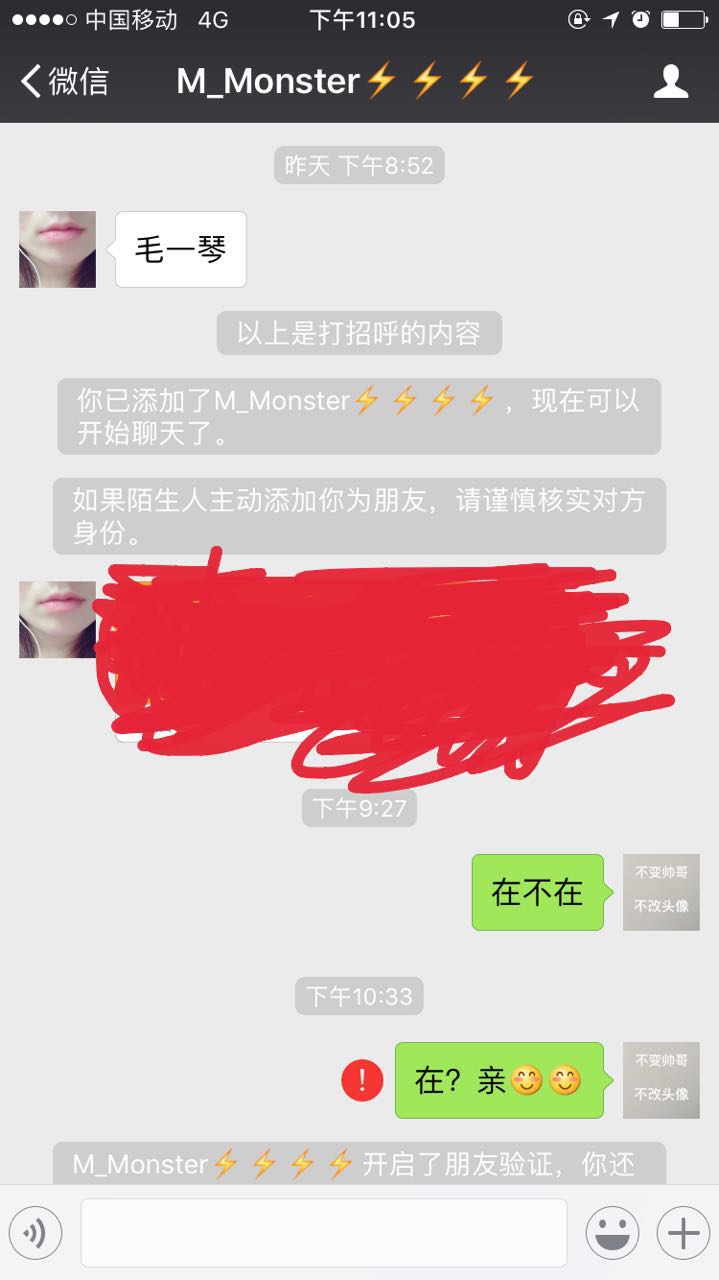Go back to the 微信 chat list
The height and width of the screenshot is (1280, 719).
coord(64,81)
